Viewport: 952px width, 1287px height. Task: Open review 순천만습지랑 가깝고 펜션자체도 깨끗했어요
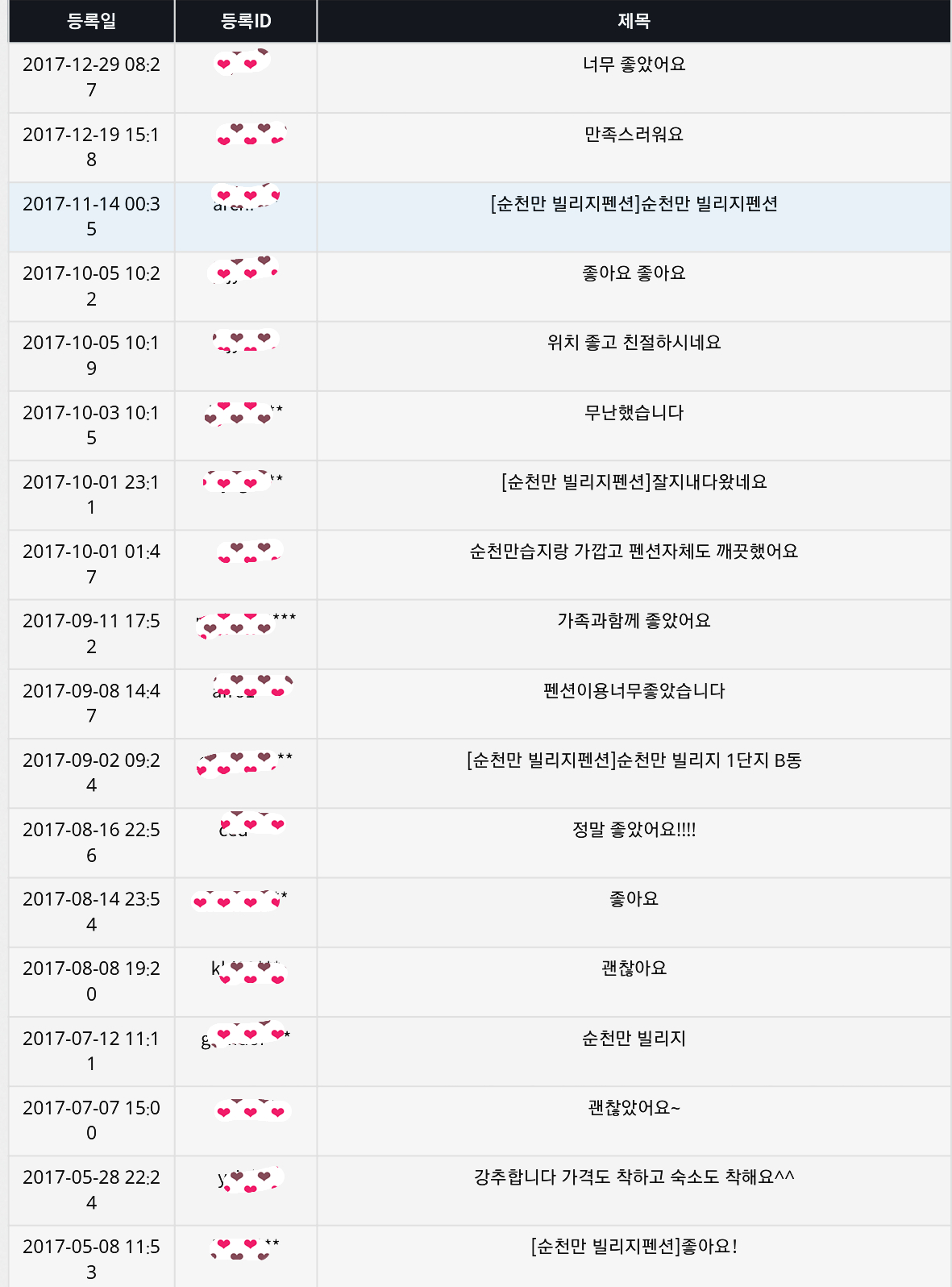click(634, 552)
